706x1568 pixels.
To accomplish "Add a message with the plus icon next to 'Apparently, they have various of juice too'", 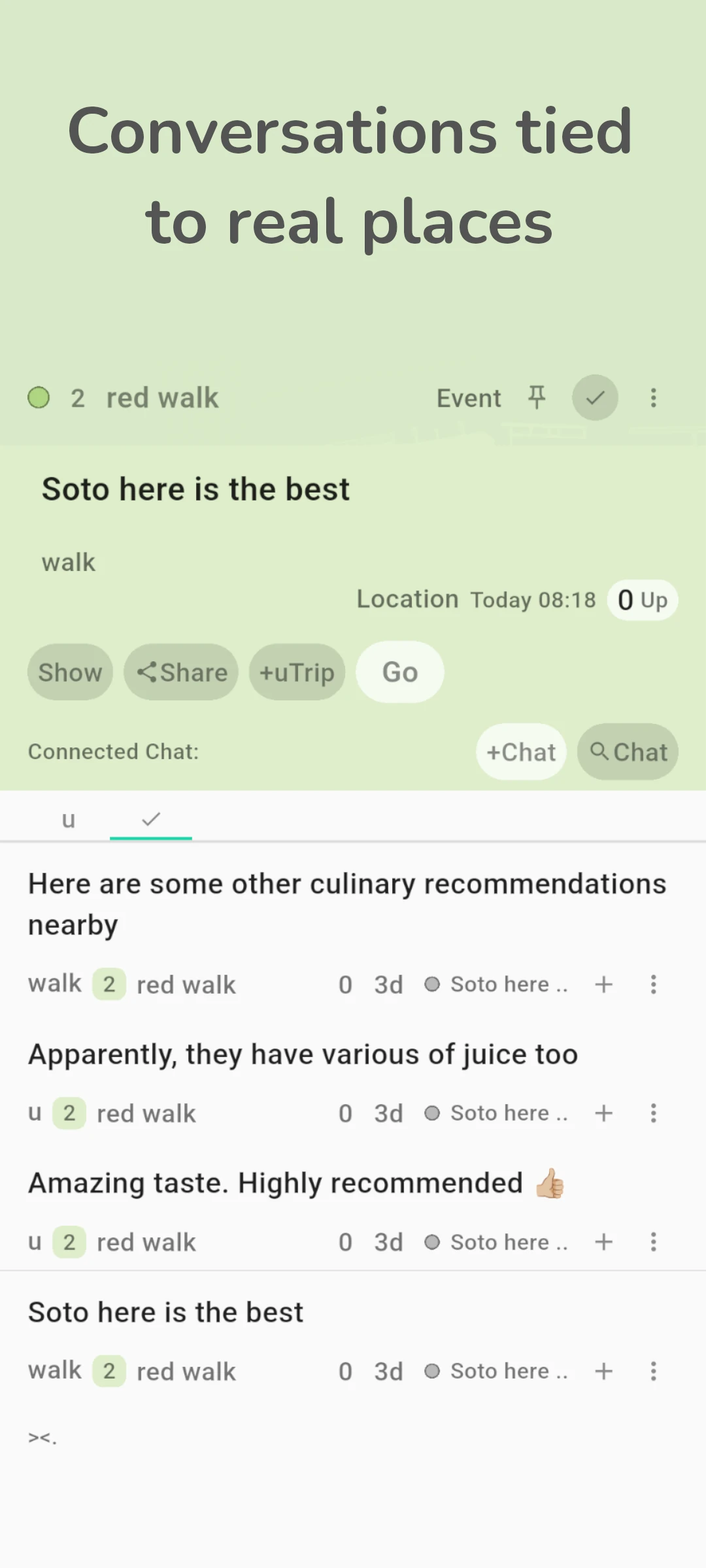I will click(603, 1113).
